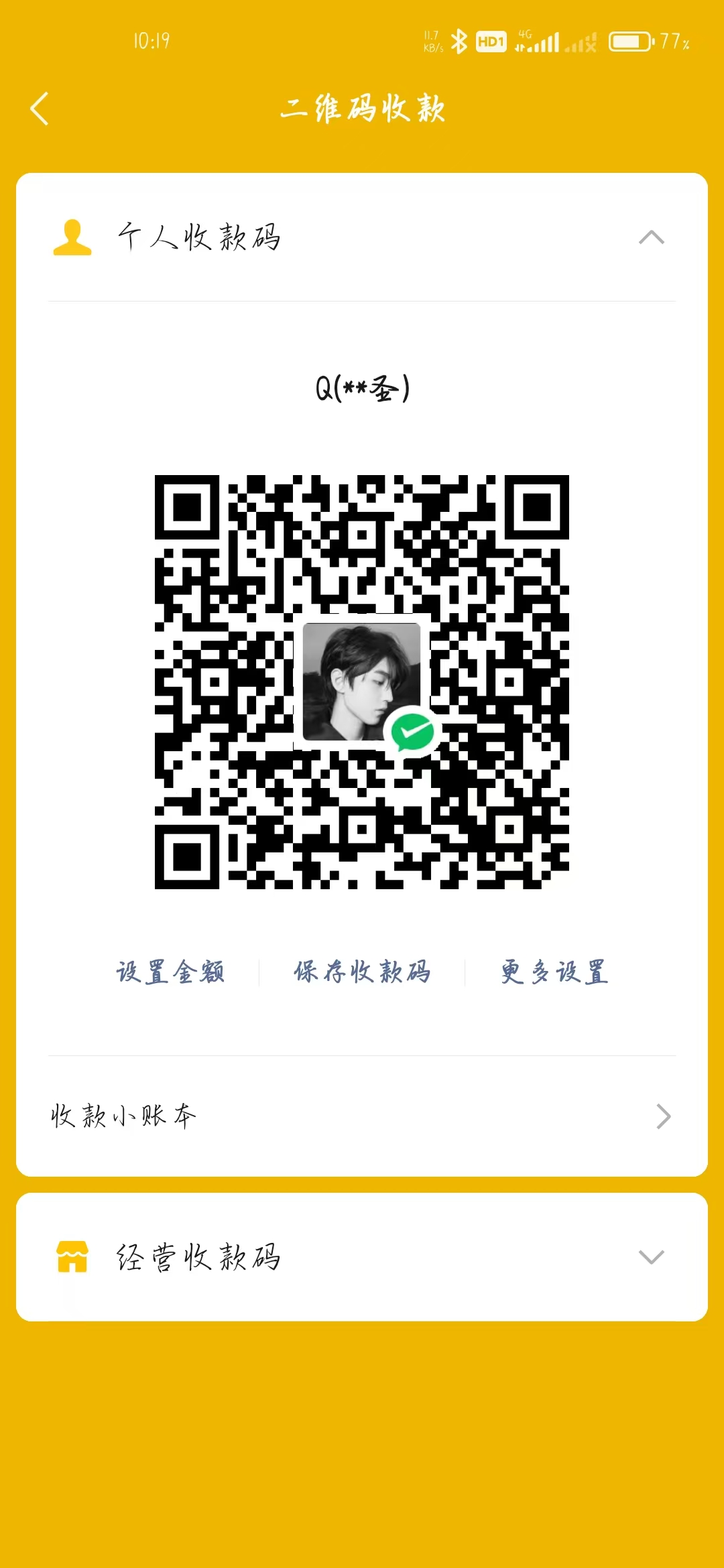Expand the 经营收款码 section
The width and height of the screenshot is (724, 1568).
(651, 1257)
